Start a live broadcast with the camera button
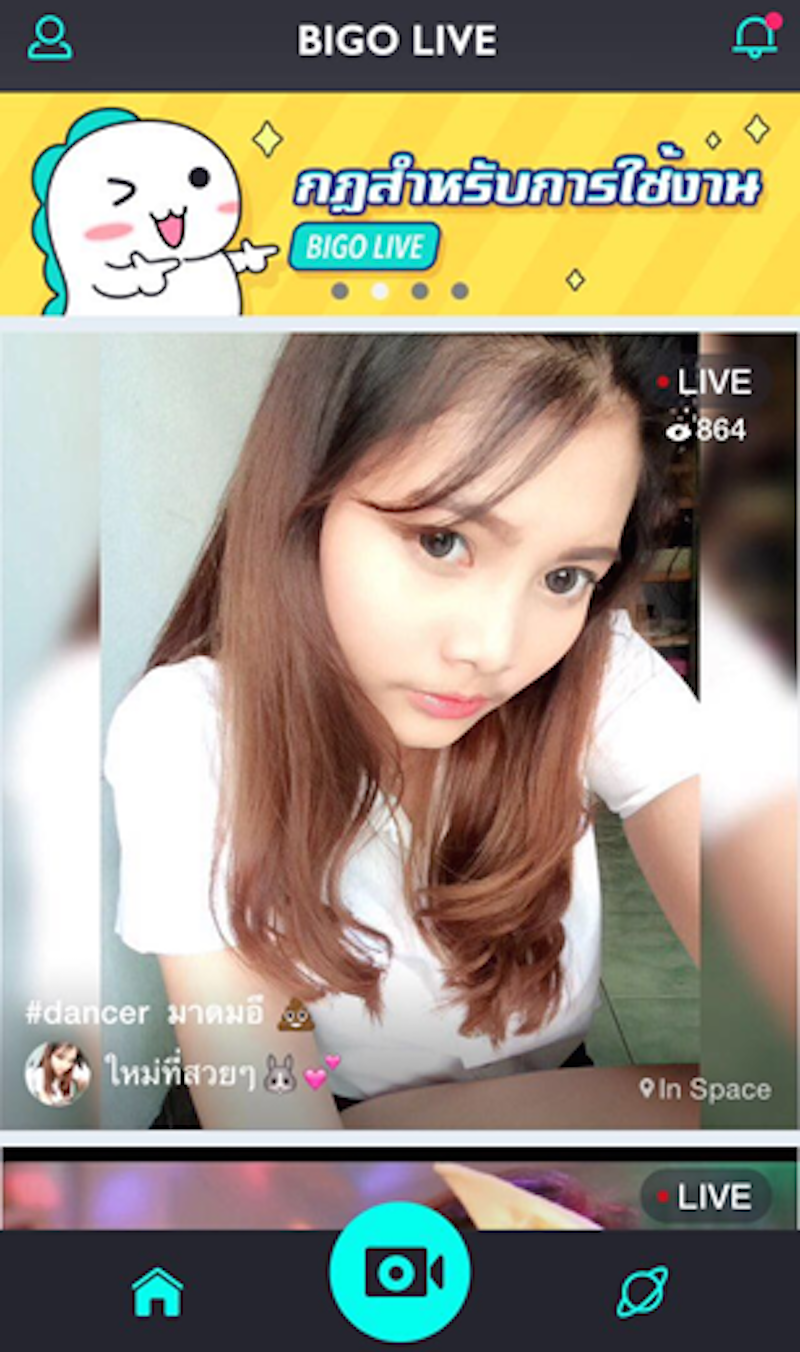Image resolution: width=800 pixels, height=1352 pixels. (x=400, y=1272)
